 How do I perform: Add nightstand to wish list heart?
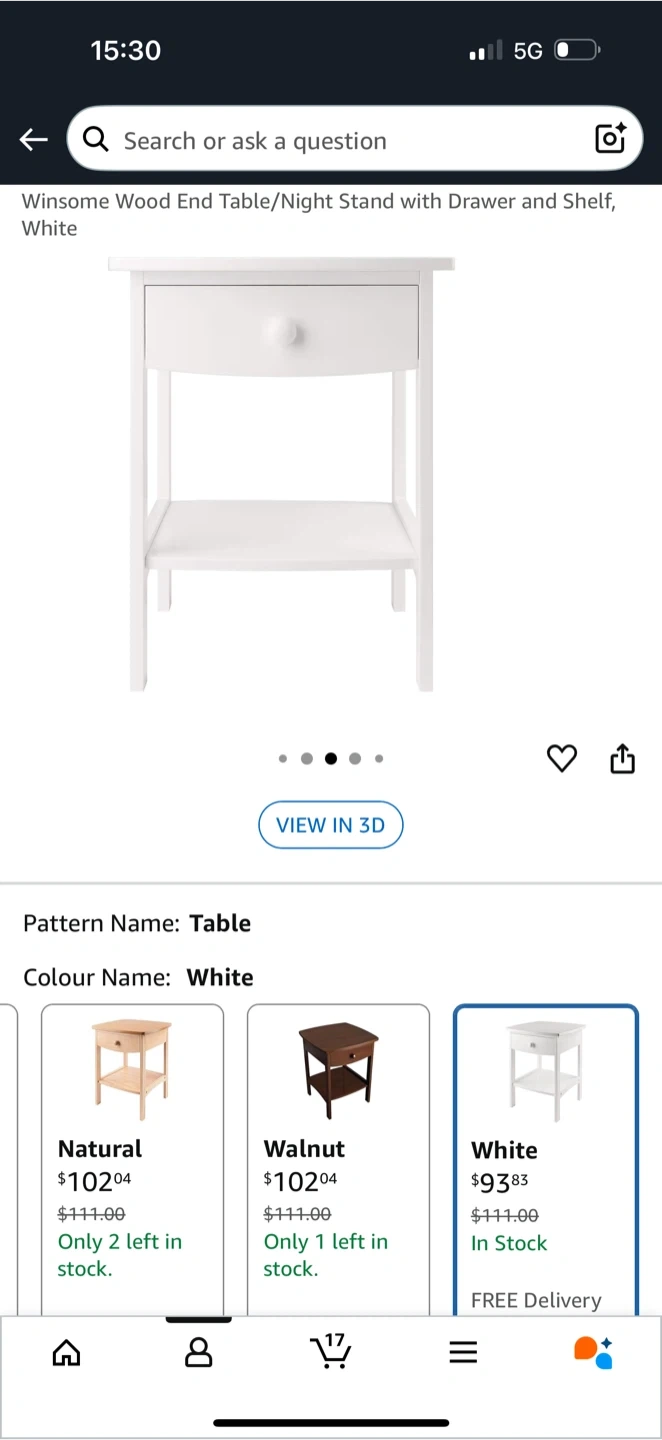(562, 759)
